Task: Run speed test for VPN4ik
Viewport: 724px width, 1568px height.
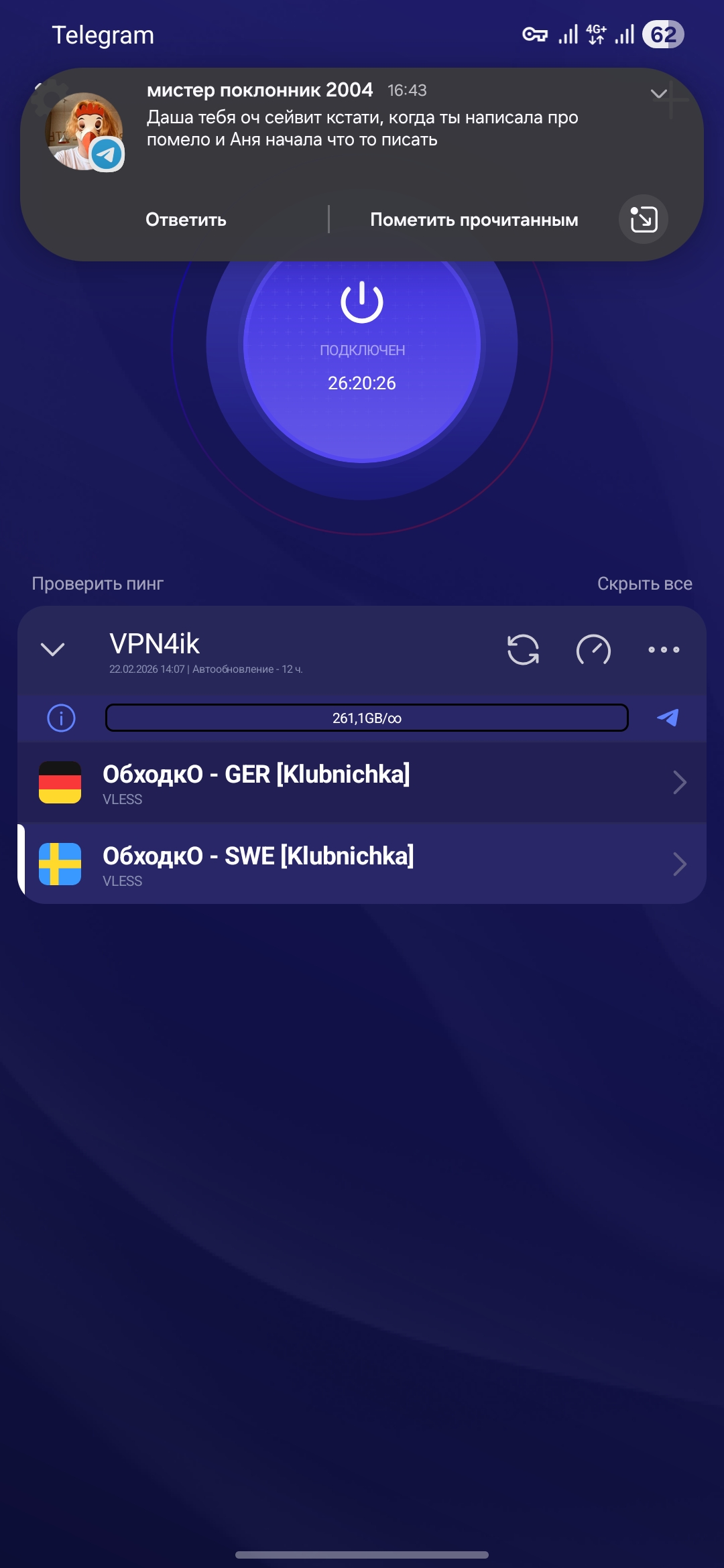Action: [x=593, y=649]
